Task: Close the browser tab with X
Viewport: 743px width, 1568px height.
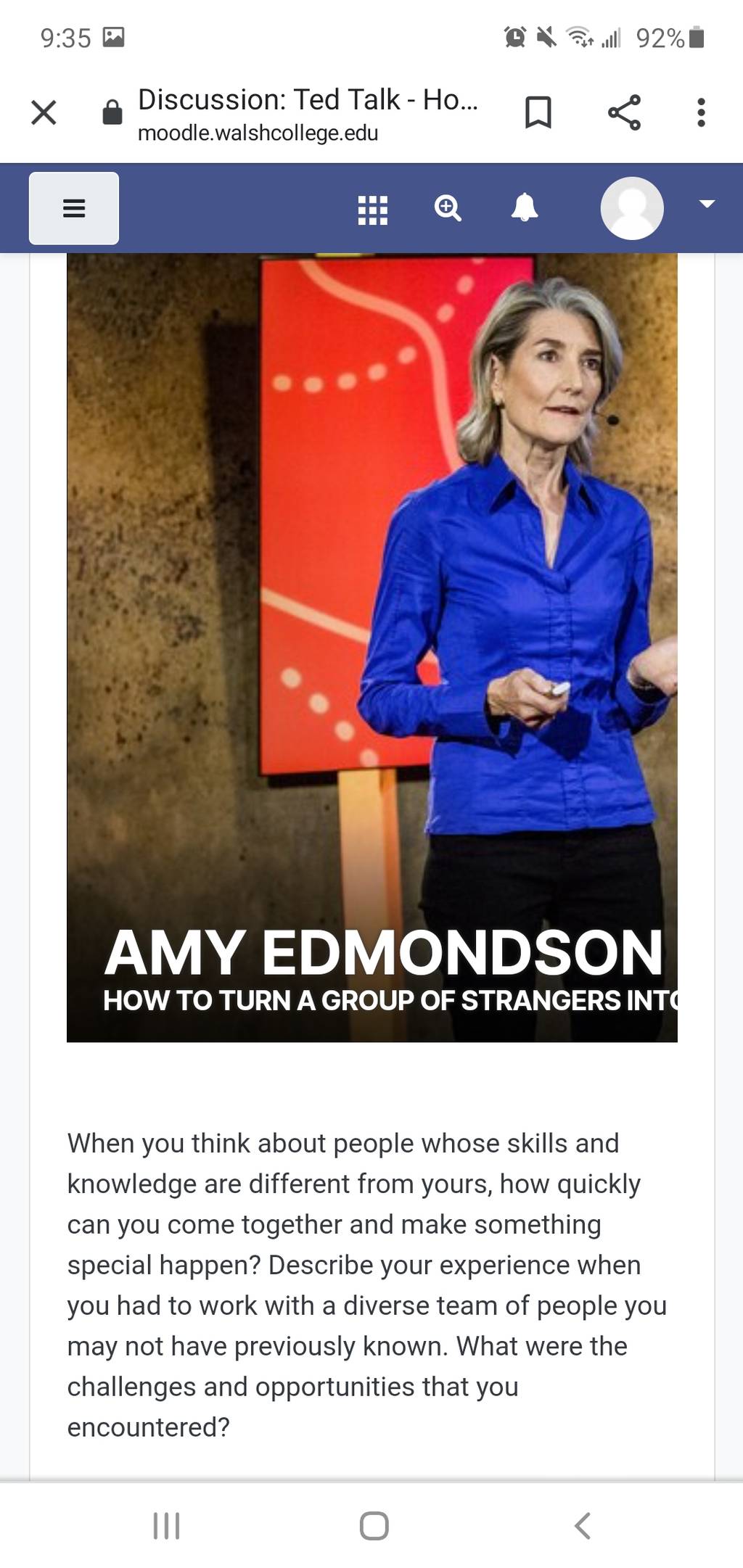Action: 44,112
